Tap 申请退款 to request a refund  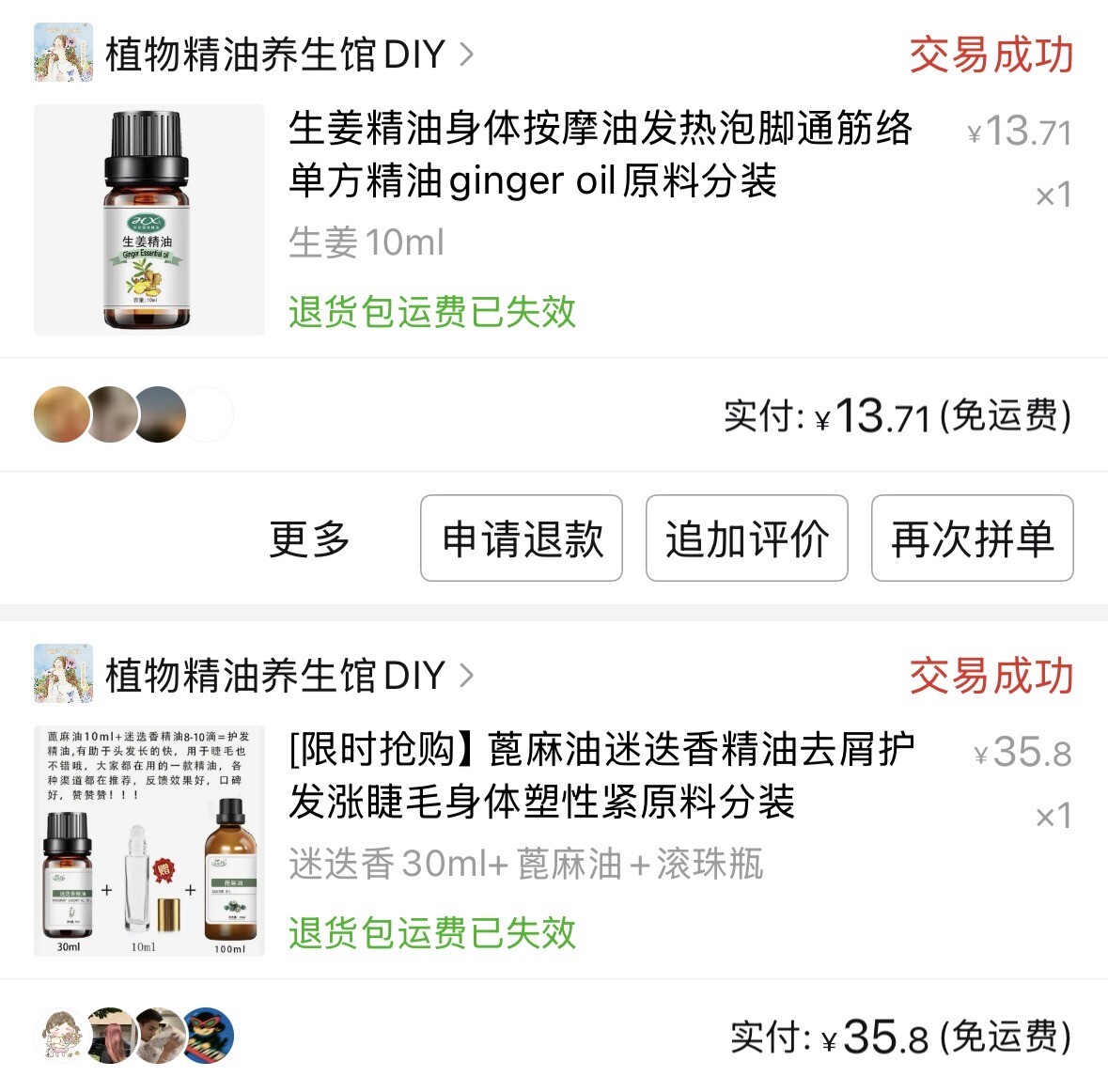click(x=522, y=538)
